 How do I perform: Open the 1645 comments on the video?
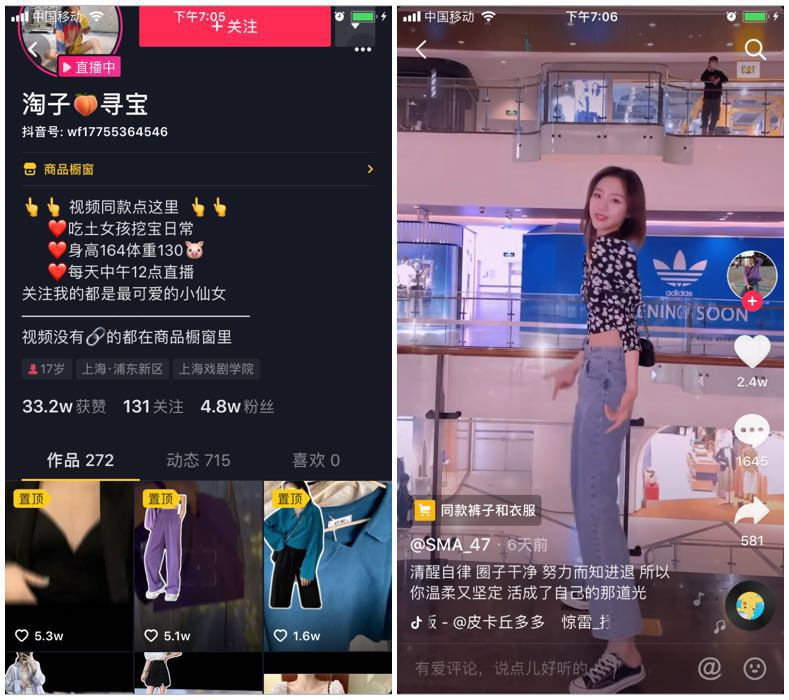click(x=752, y=431)
